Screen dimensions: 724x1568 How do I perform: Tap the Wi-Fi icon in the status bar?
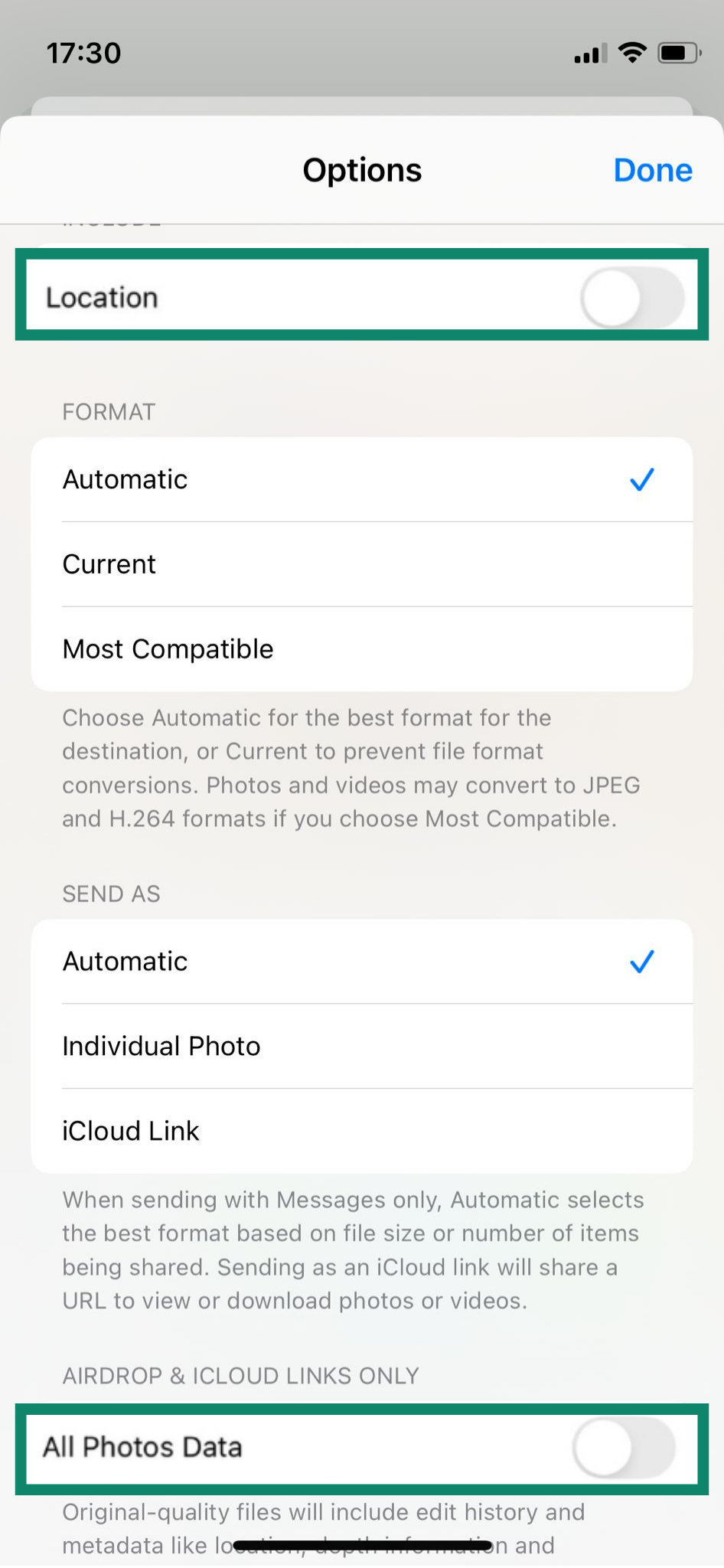632,52
